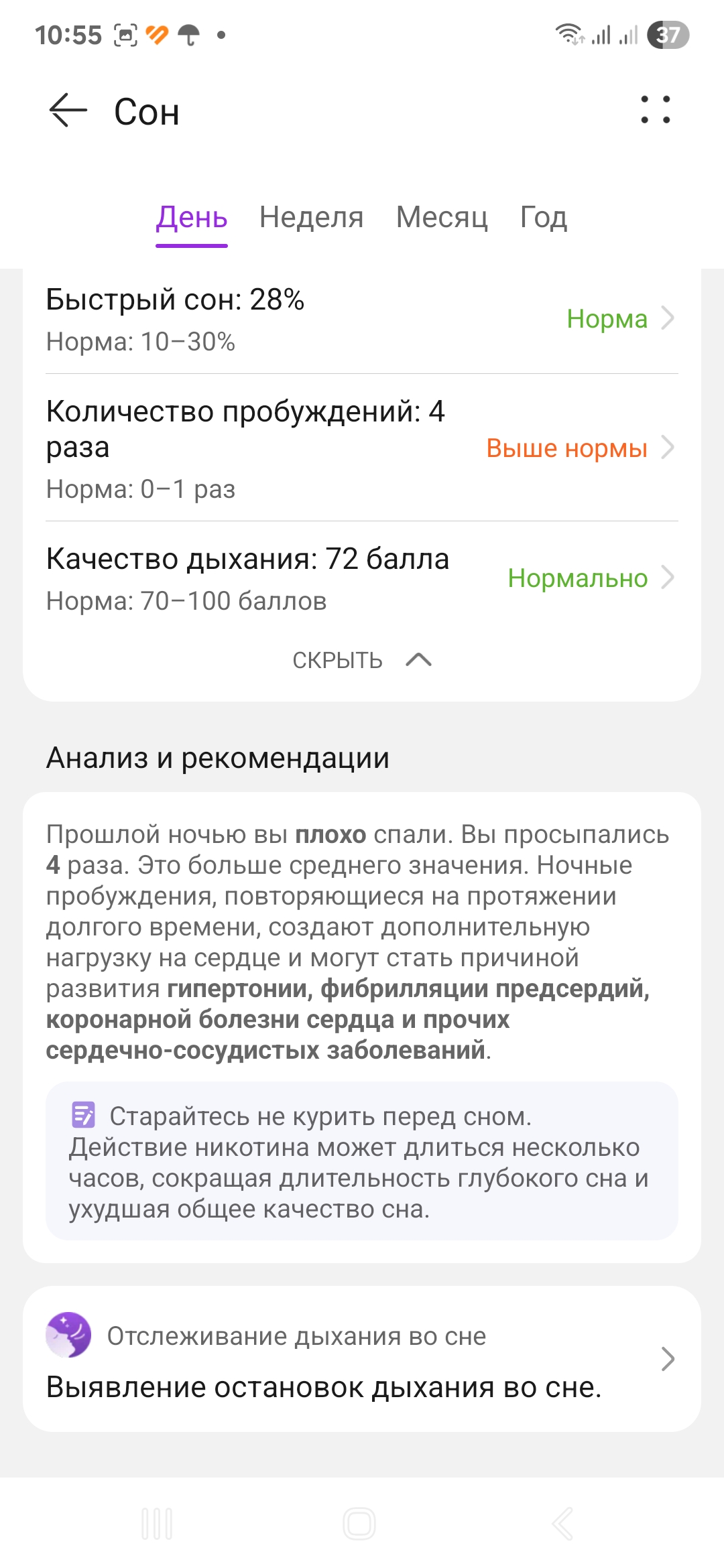Open system recent apps

coord(158,1523)
